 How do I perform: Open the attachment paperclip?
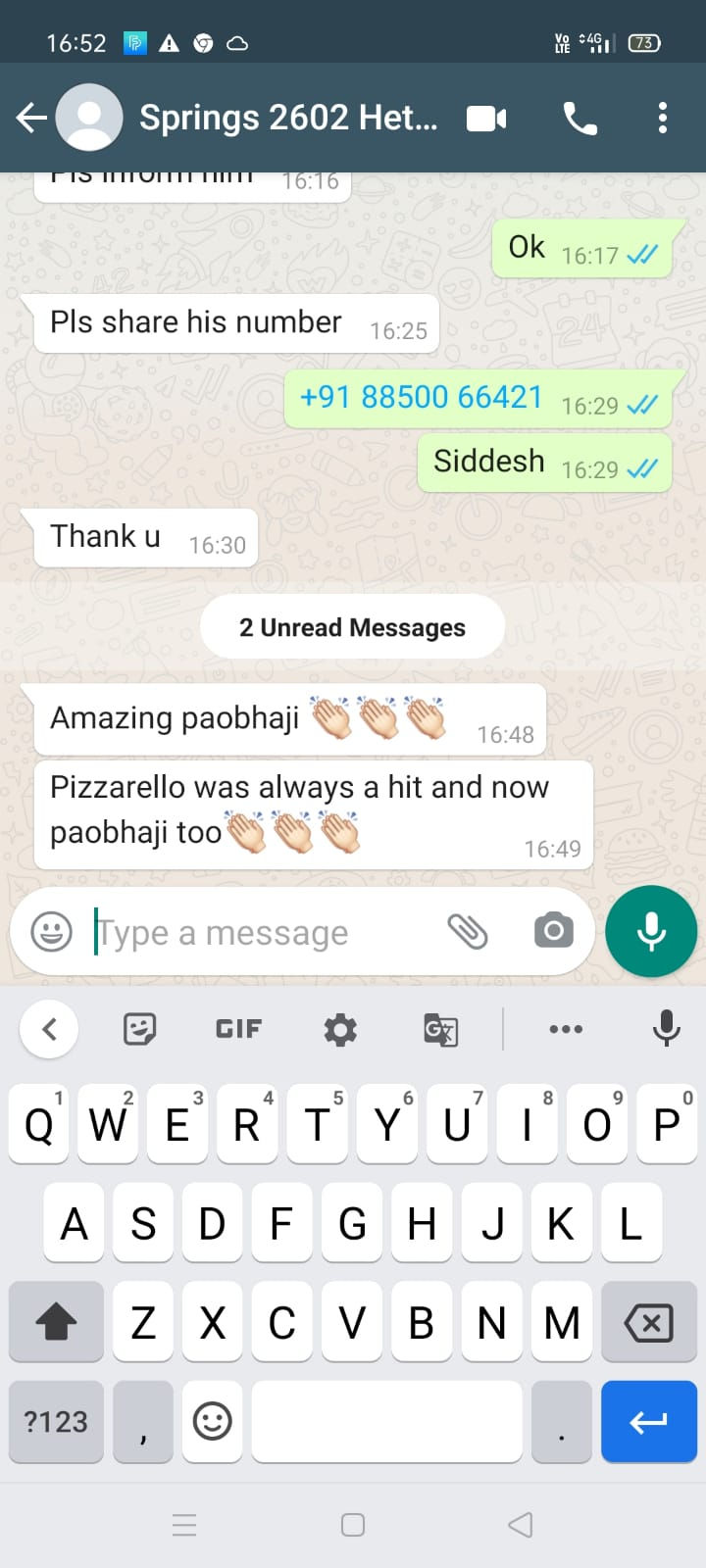(468, 931)
